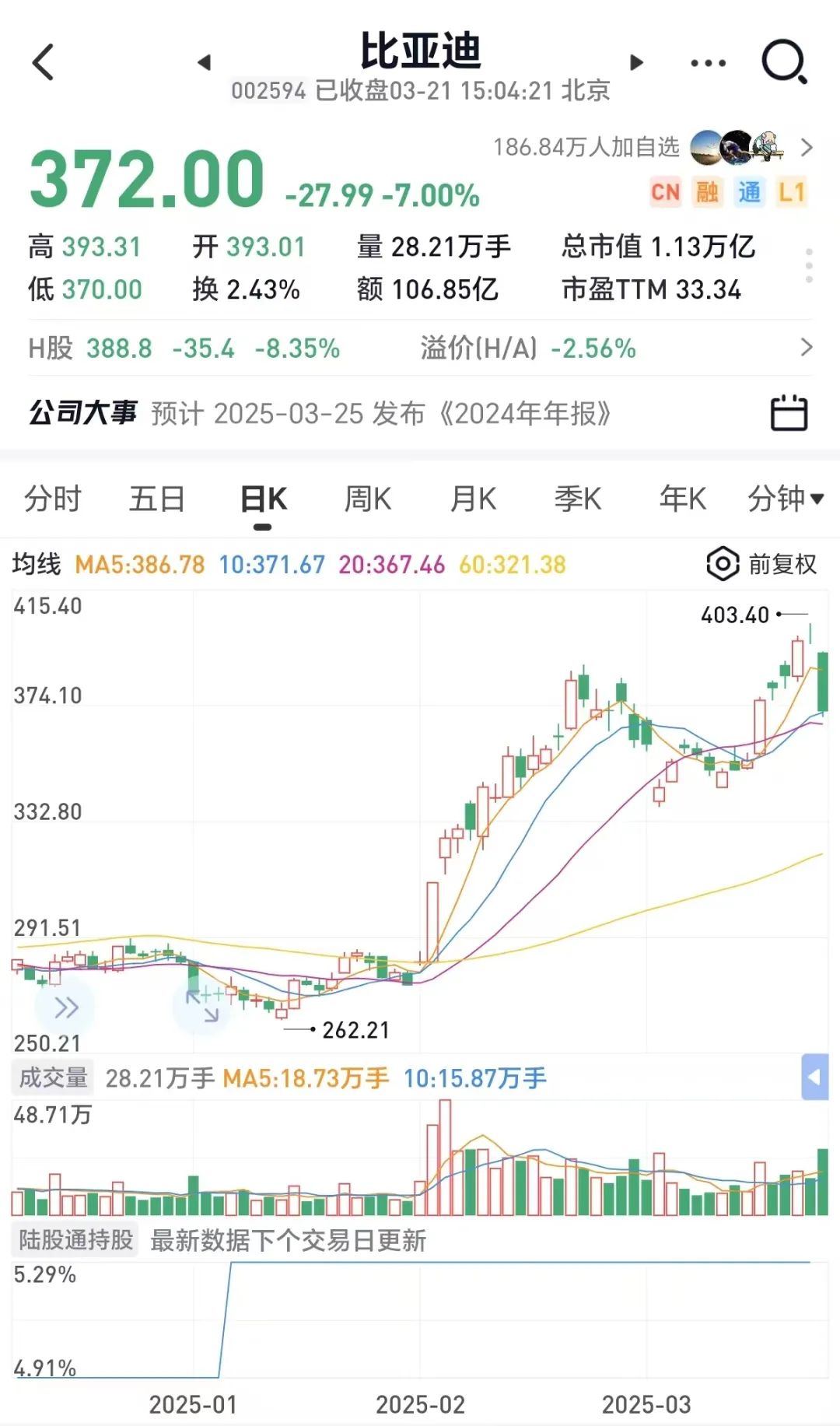The image size is (840, 1426).
Task: Switch to the 分时 chart tab
Action: click(x=53, y=499)
